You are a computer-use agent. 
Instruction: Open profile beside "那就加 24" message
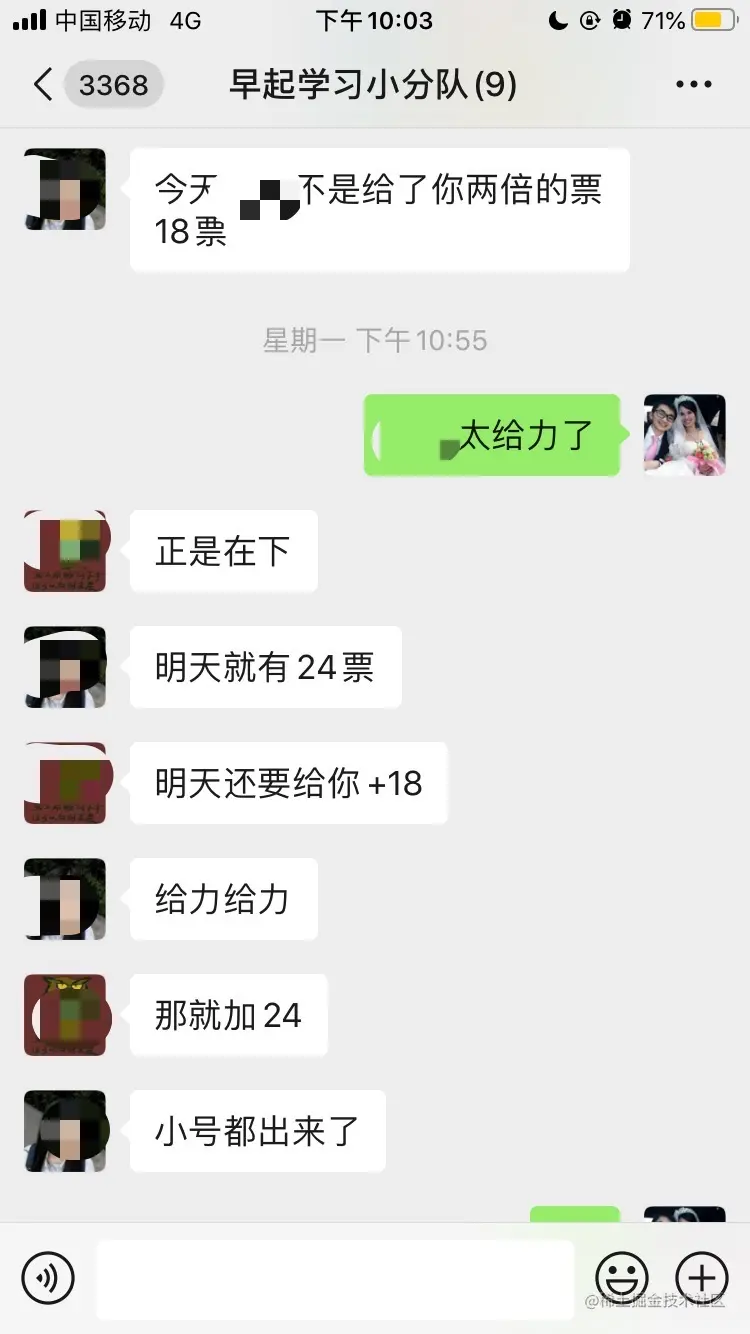pyautogui.click(x=65, y=1015)
